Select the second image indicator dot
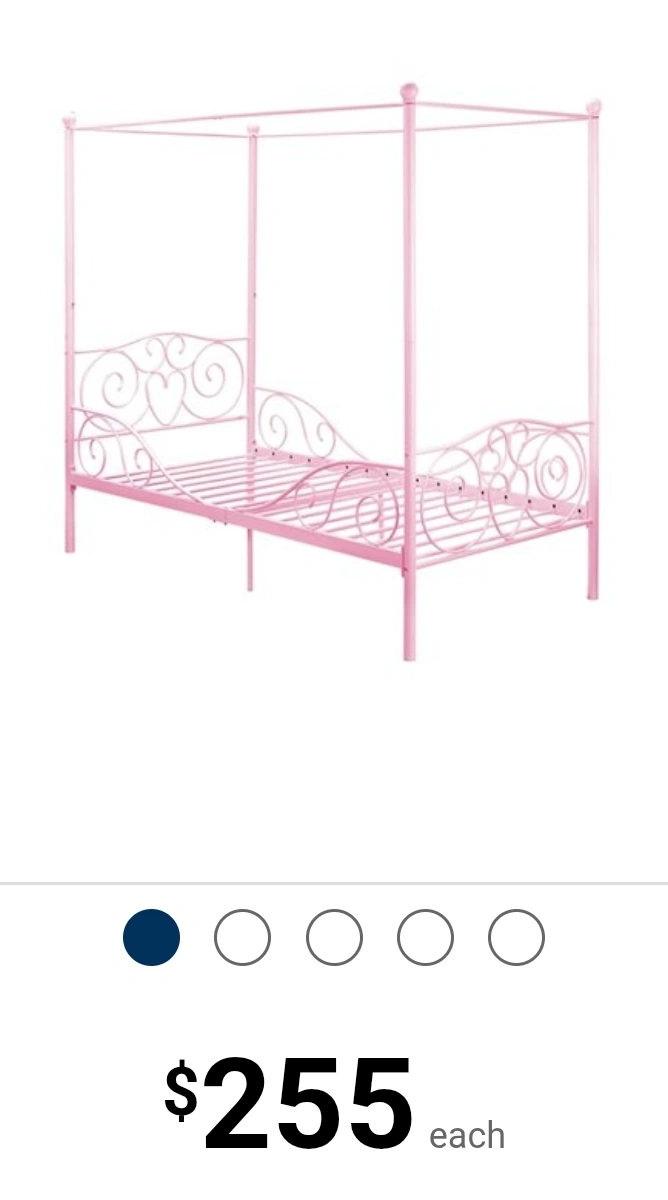Screen dimensions: 668x1200 [x=242, y=938]
